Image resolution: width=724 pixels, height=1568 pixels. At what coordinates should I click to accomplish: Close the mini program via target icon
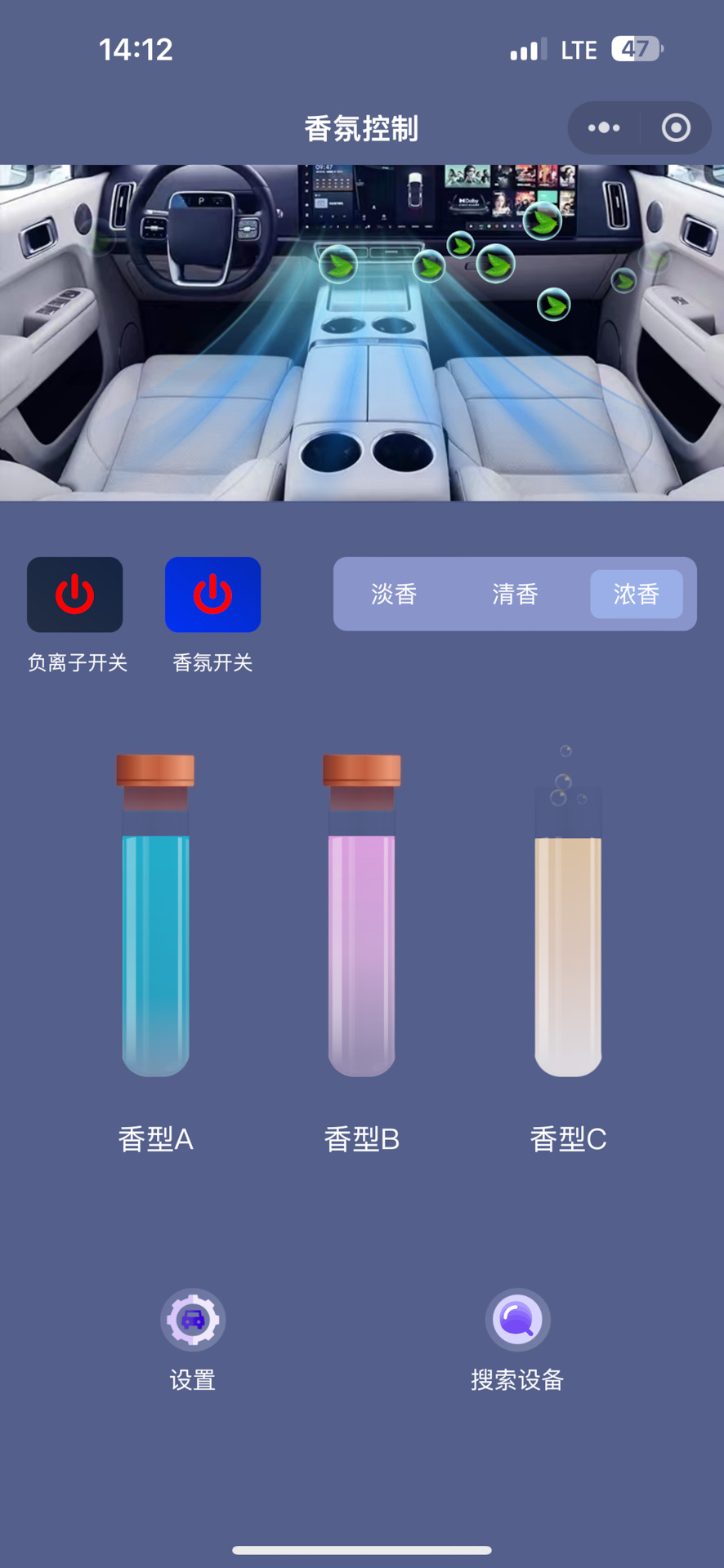676,128
